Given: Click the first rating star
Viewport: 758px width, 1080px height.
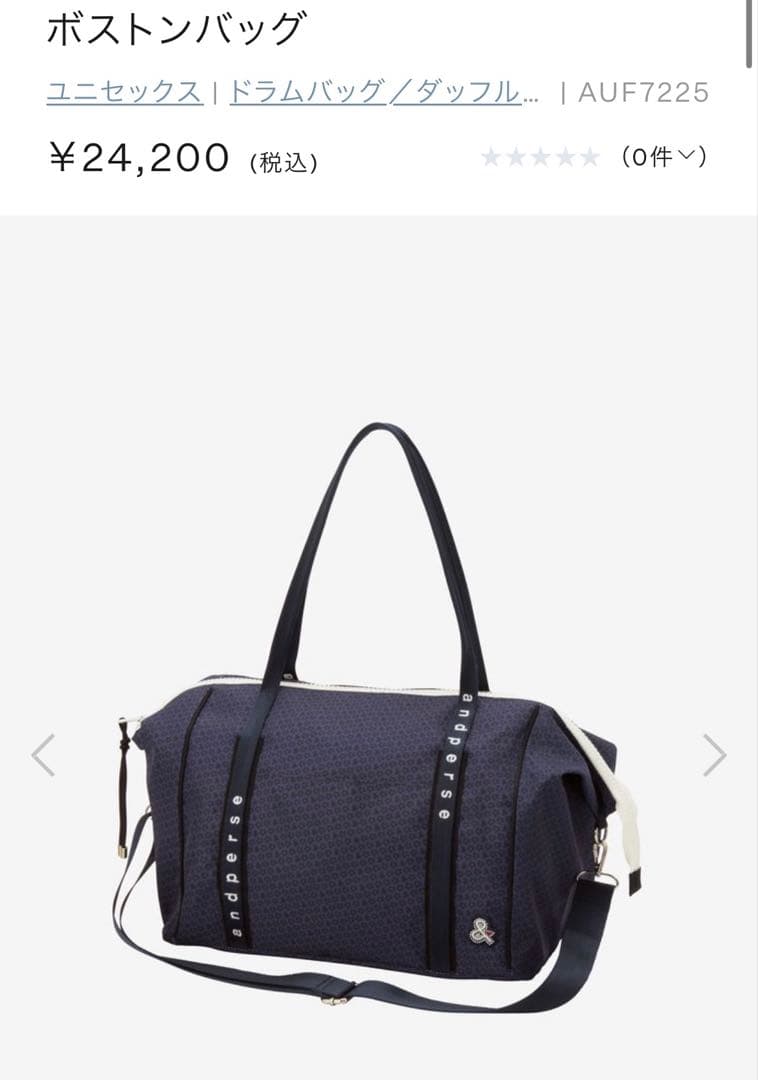Looking at the screenshot, I should coord(492,157).
